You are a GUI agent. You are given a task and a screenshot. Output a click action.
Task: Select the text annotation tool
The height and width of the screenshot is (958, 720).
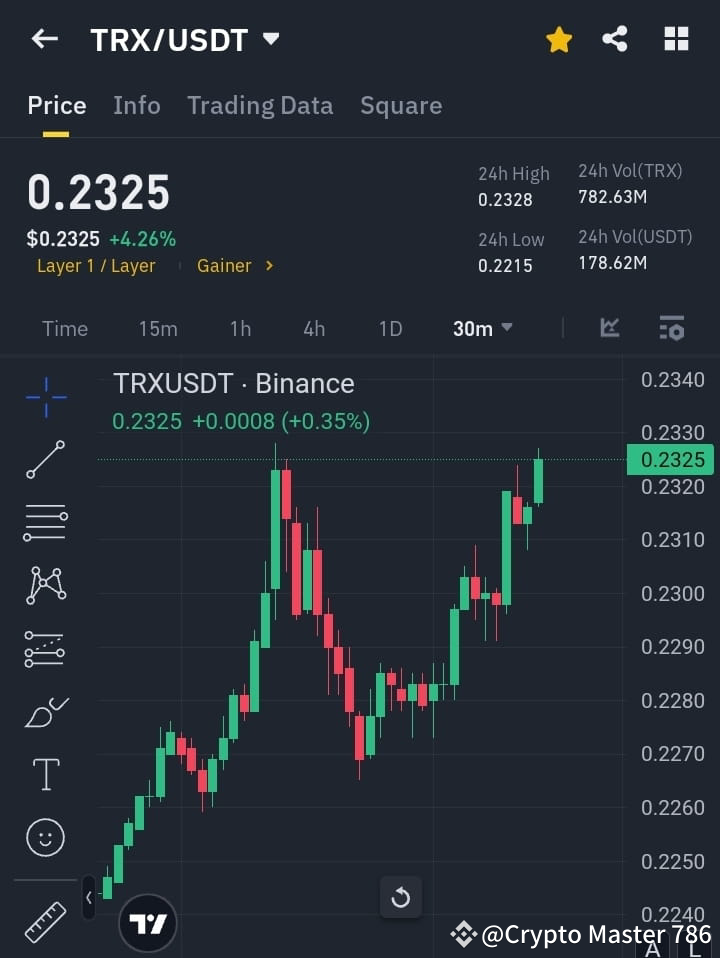point(45,774)
